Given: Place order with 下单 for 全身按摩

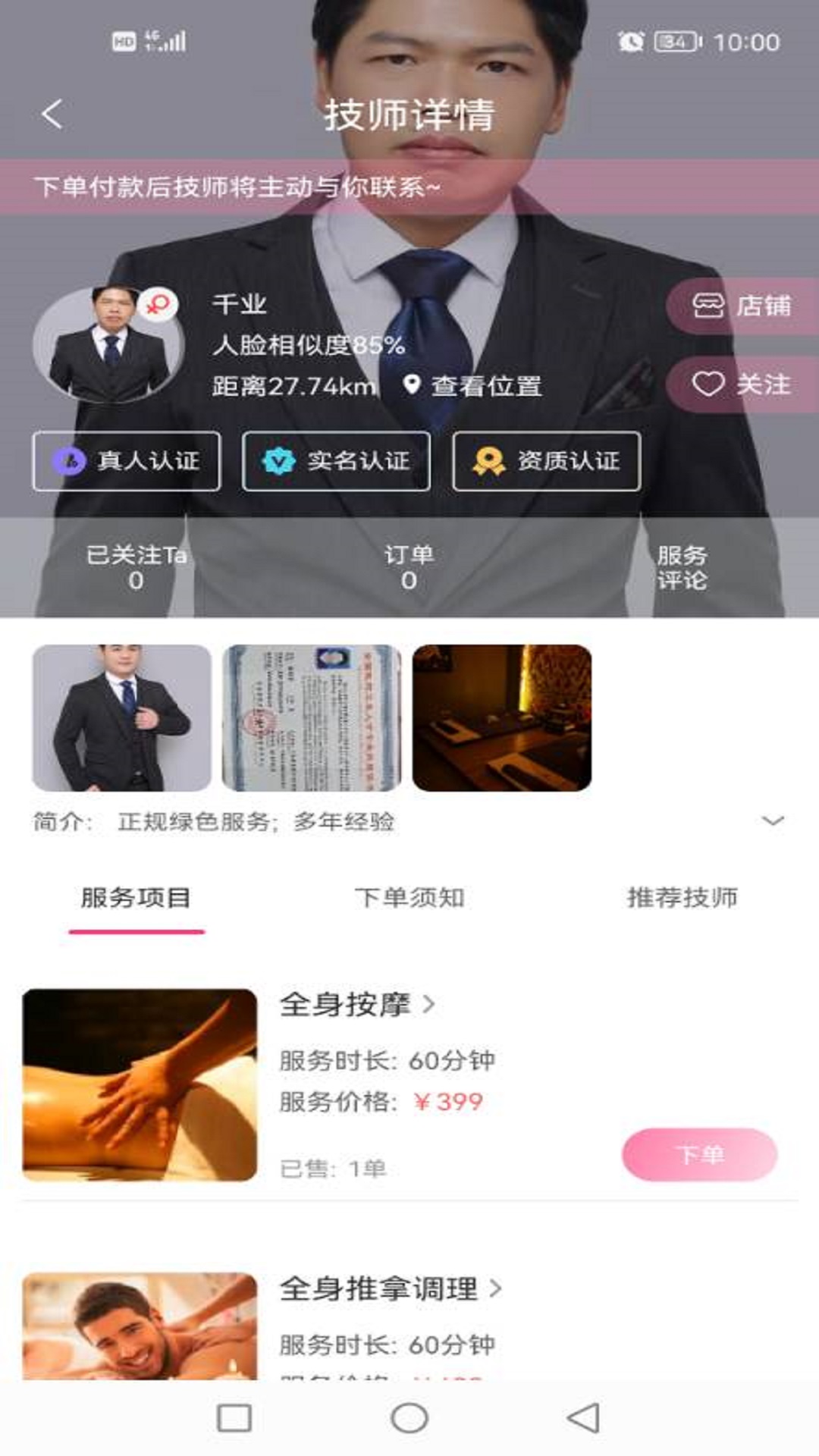Looking at the screenshot, I should 699,1154.
